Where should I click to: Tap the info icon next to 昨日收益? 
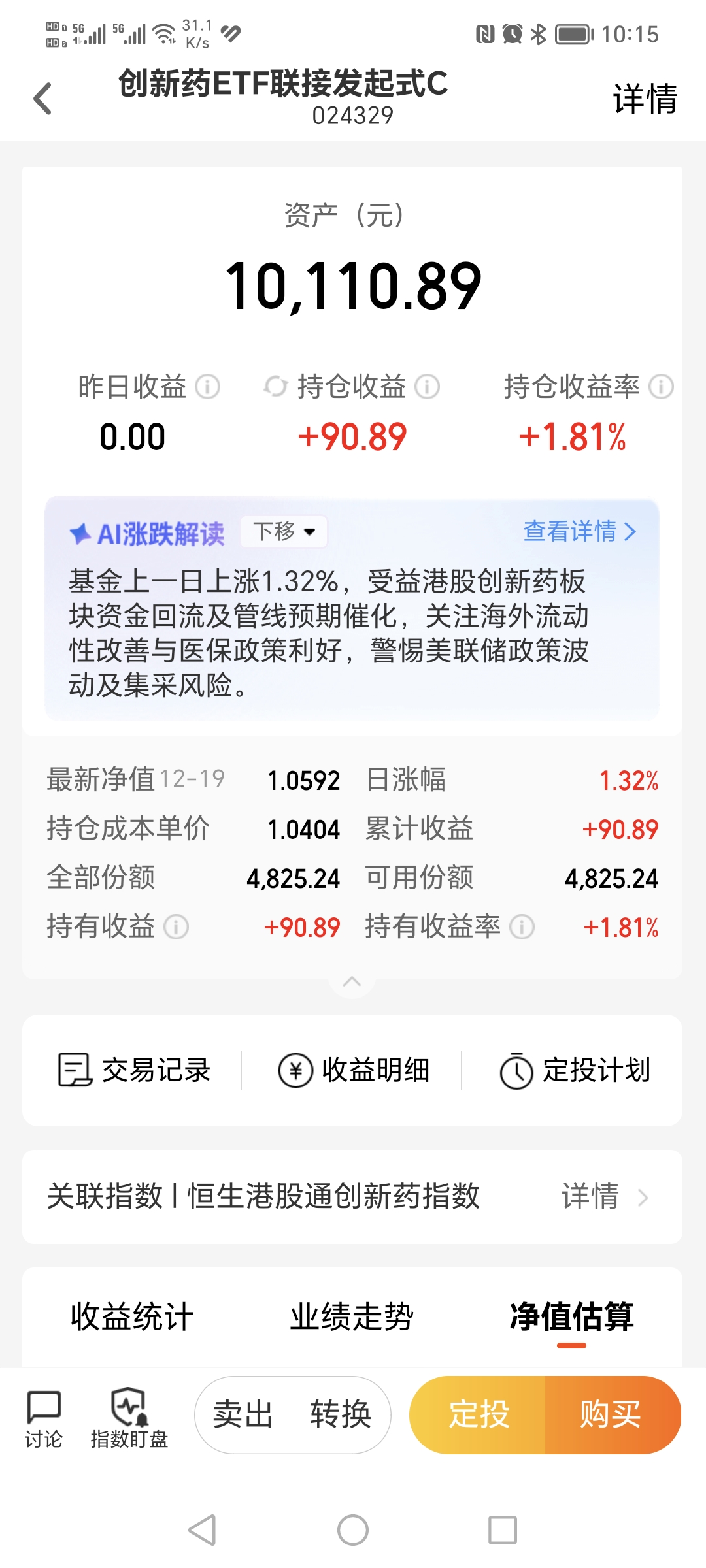(208, 387)
